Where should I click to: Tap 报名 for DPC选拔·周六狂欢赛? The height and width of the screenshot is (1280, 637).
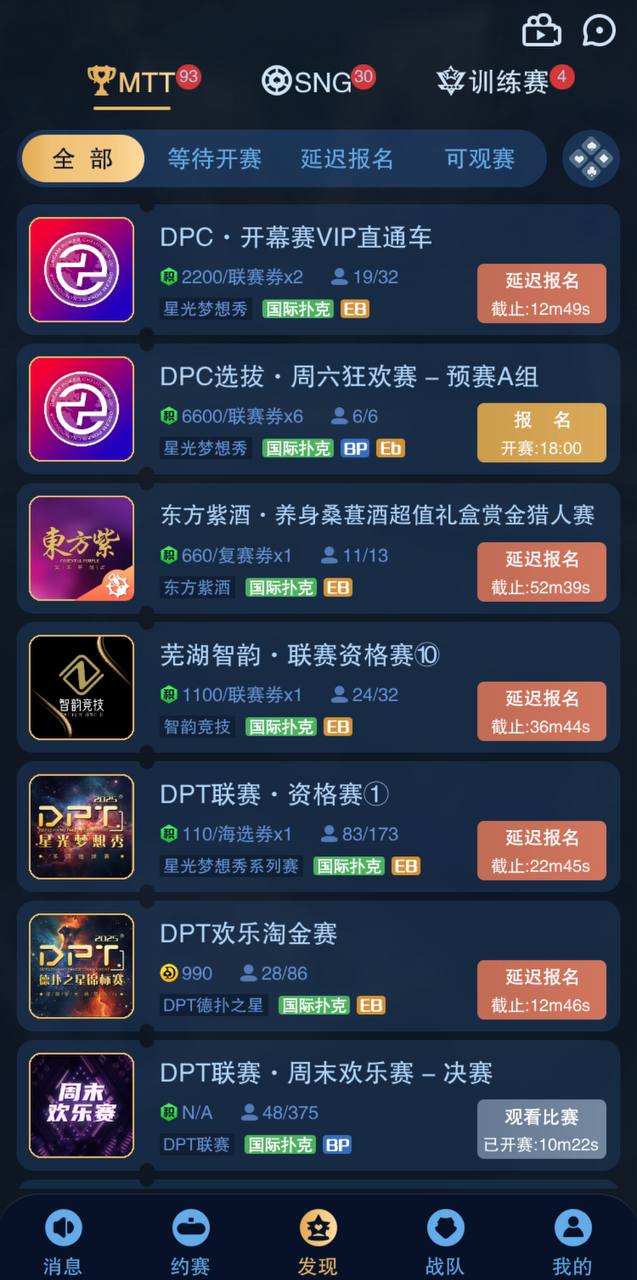click(541, 432)
